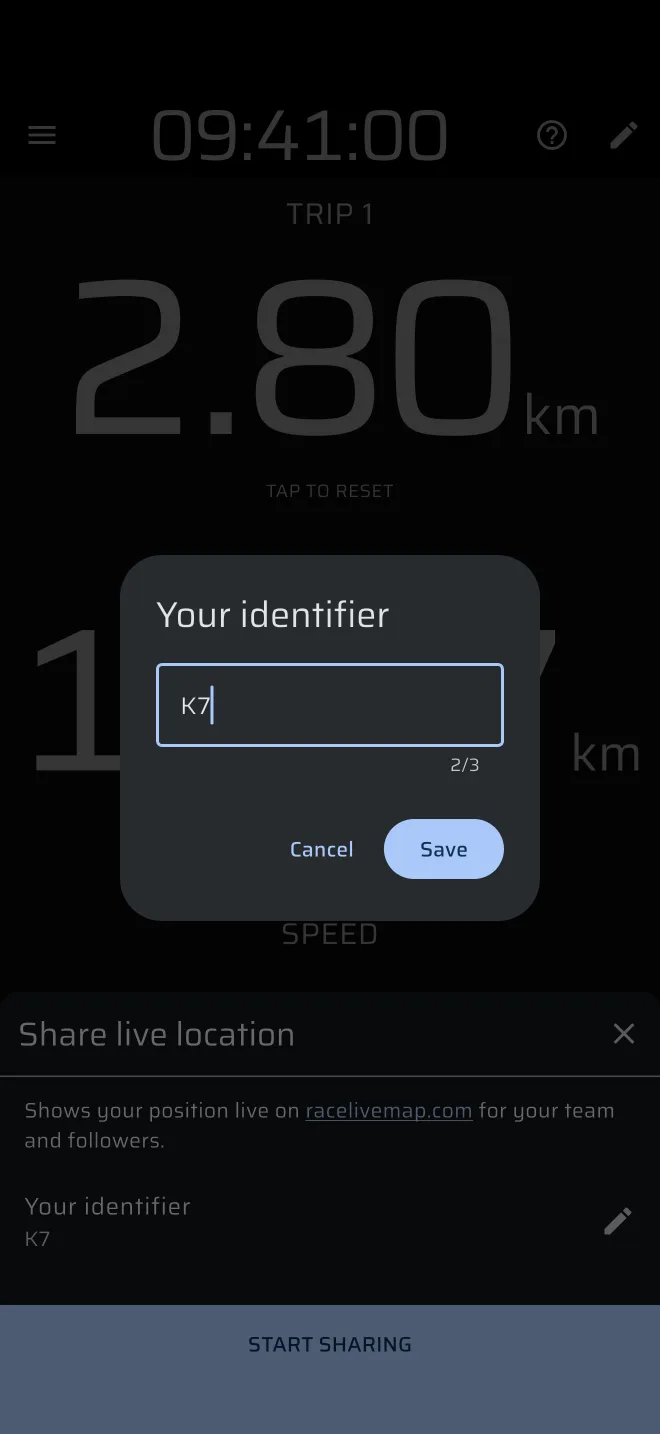Cancel the identifier dialog
Viewport: 660px width, 1434px height.
pos(321,849)
